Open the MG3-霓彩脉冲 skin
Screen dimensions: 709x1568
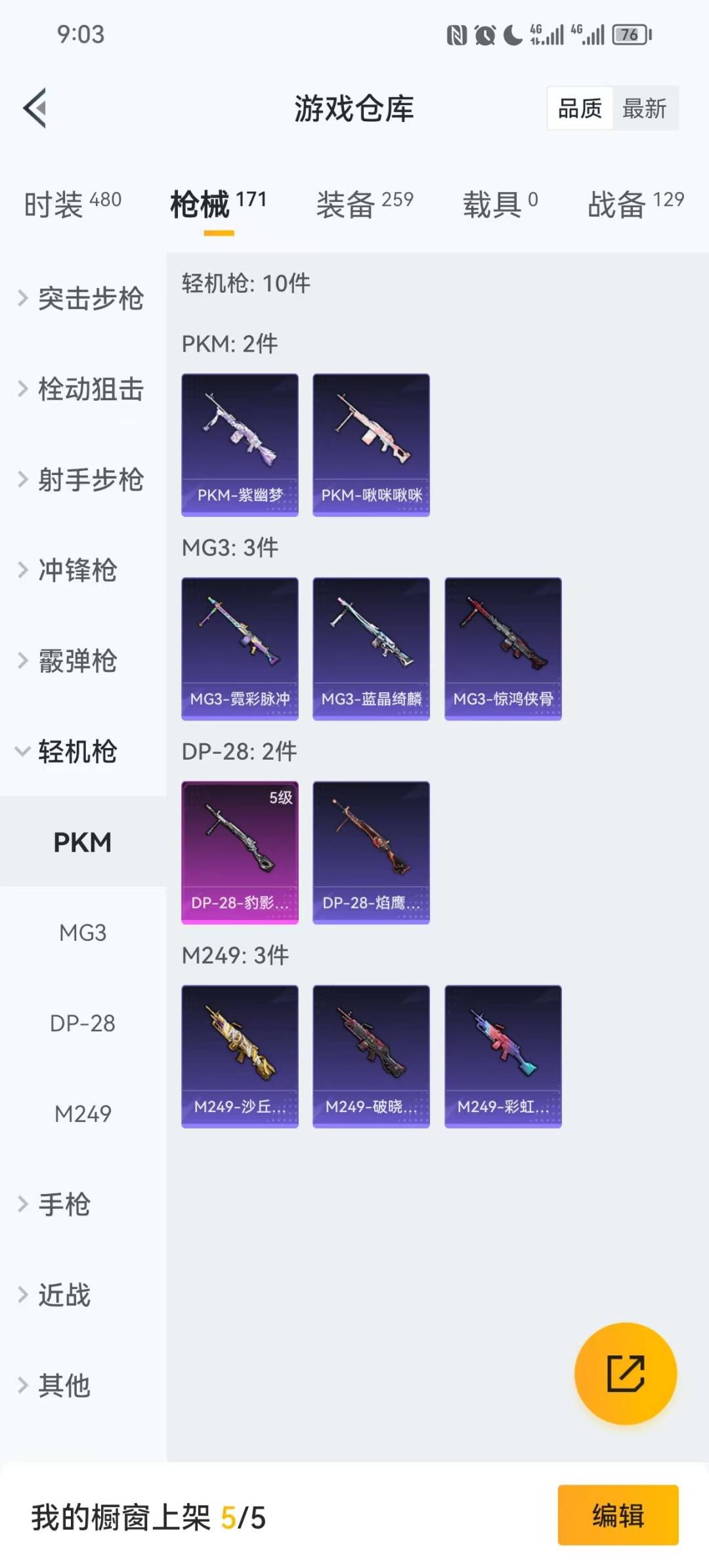[x=240, y=646]
